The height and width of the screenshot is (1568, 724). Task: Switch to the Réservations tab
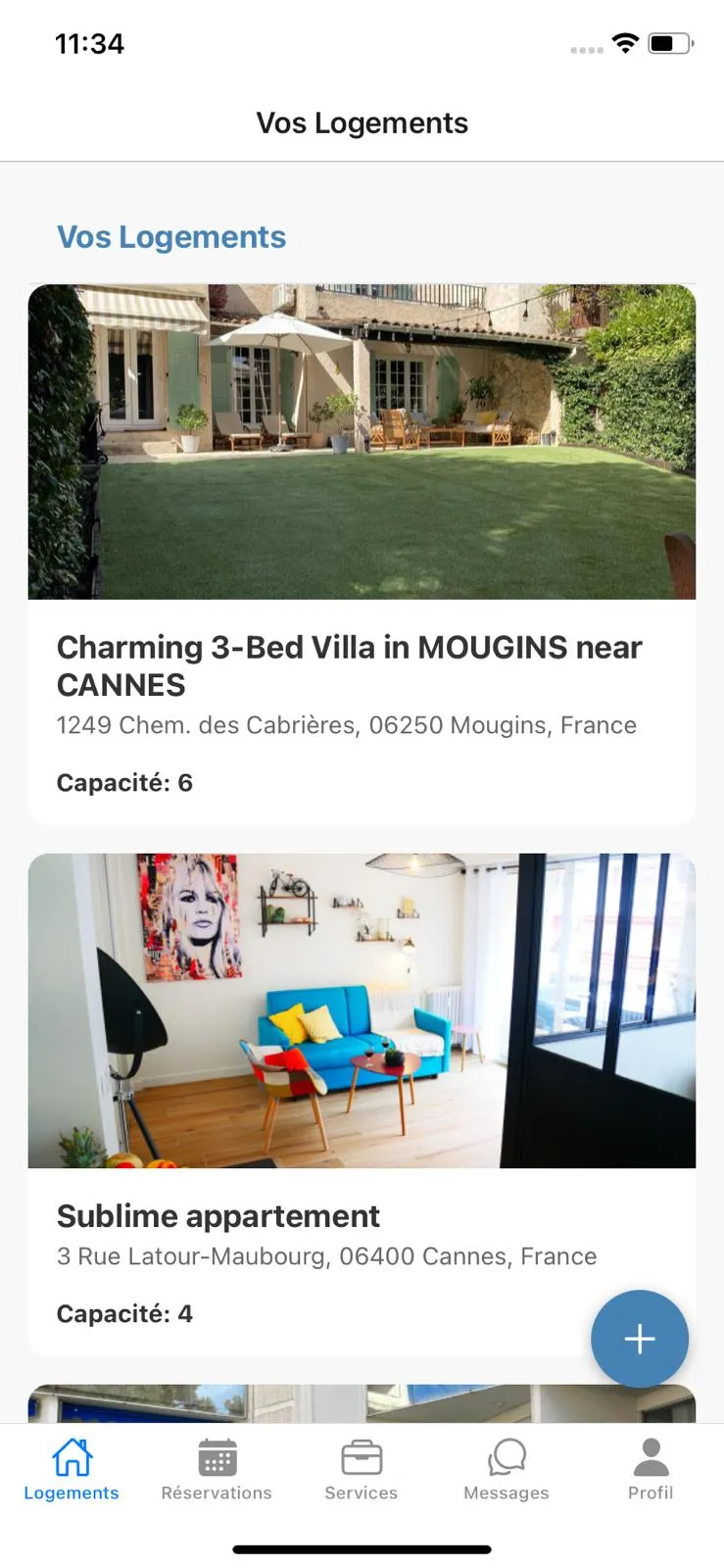click(217, 1469)
